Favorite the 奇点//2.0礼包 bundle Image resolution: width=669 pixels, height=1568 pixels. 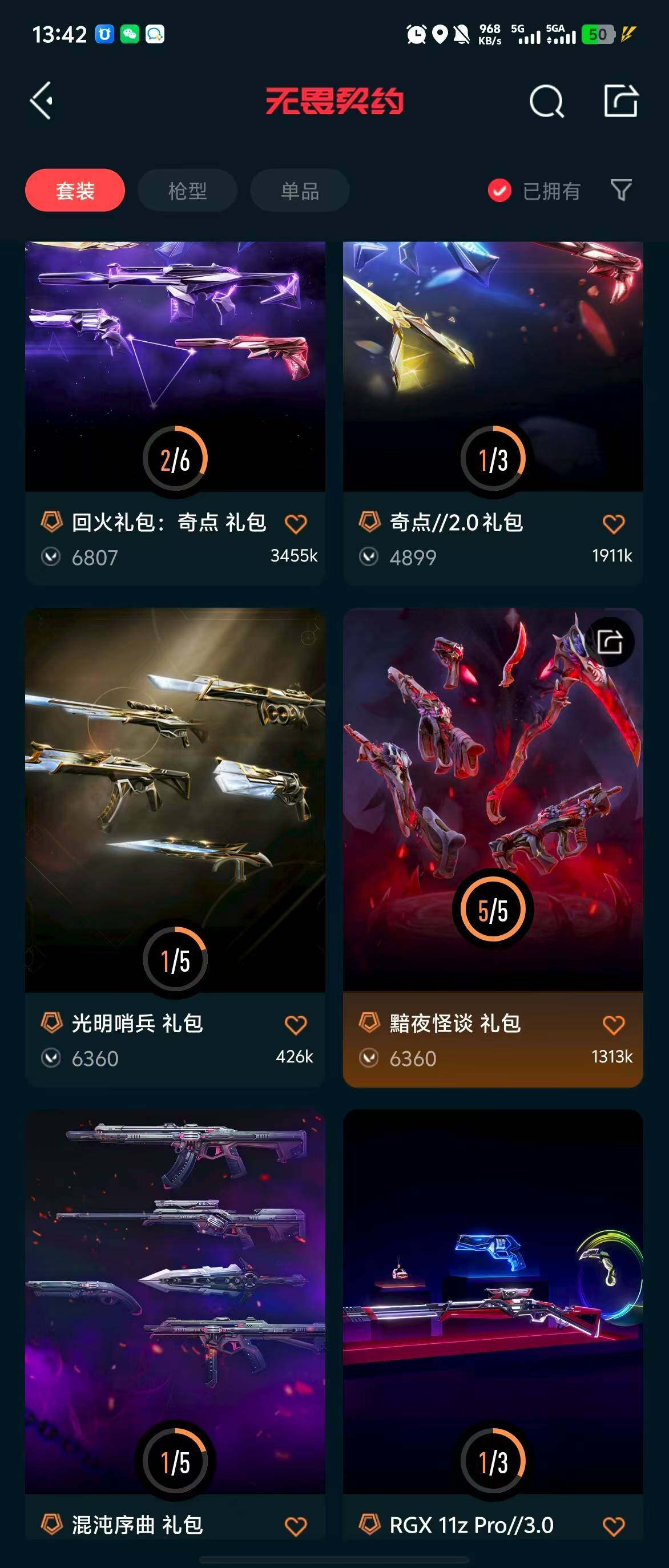click(x=613, y=523)
